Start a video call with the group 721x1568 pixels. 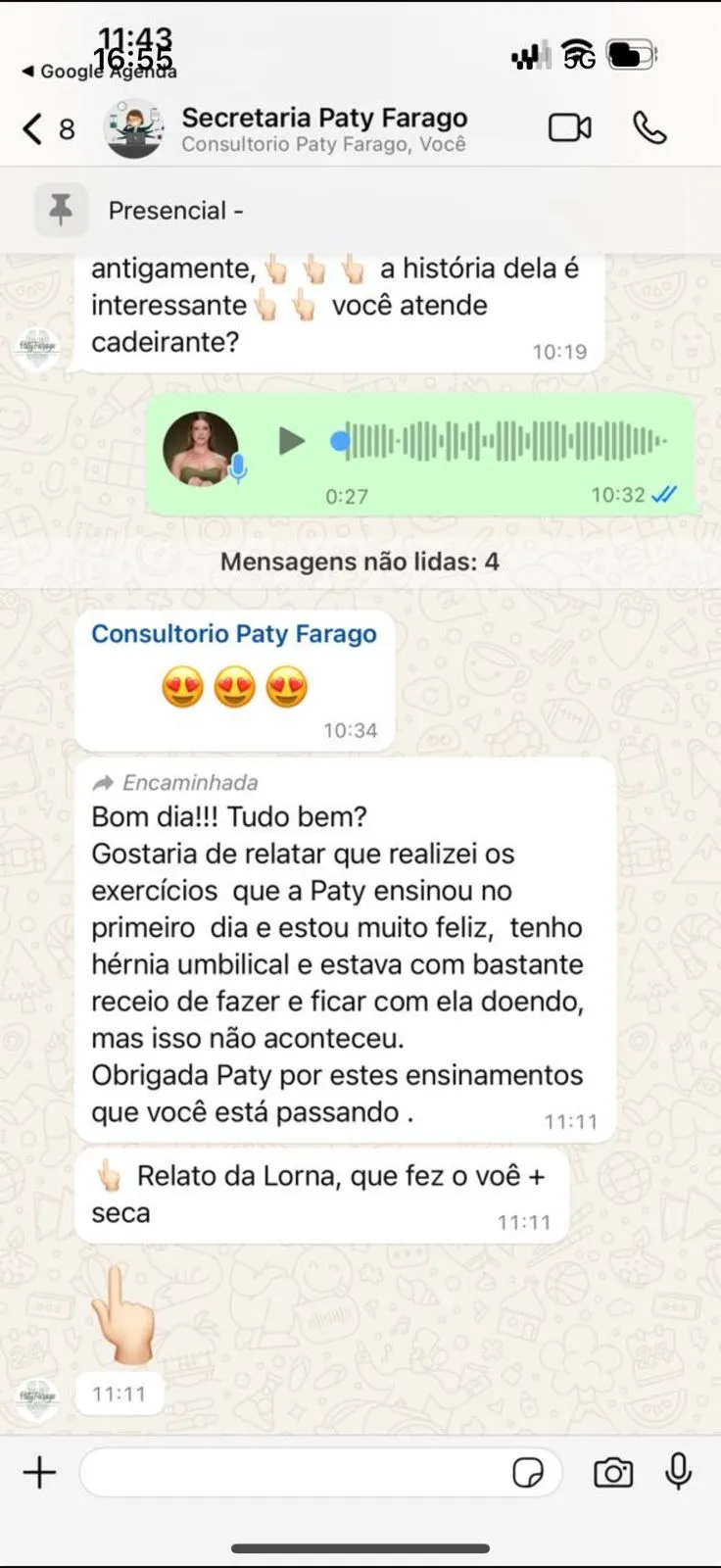pos(569,128)
